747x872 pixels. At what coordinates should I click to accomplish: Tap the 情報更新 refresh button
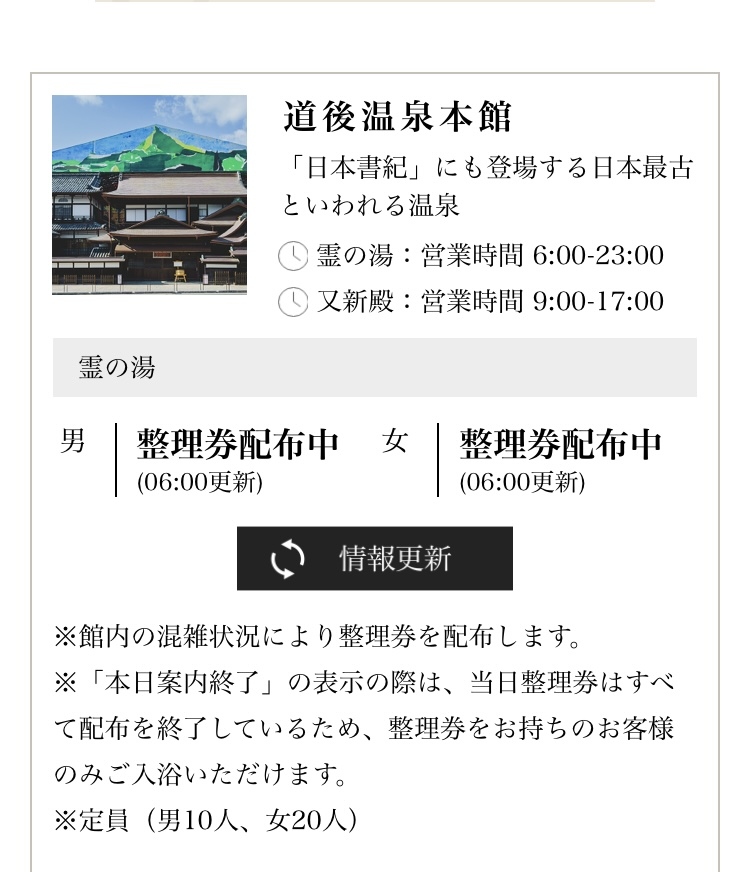click(374, 558)
